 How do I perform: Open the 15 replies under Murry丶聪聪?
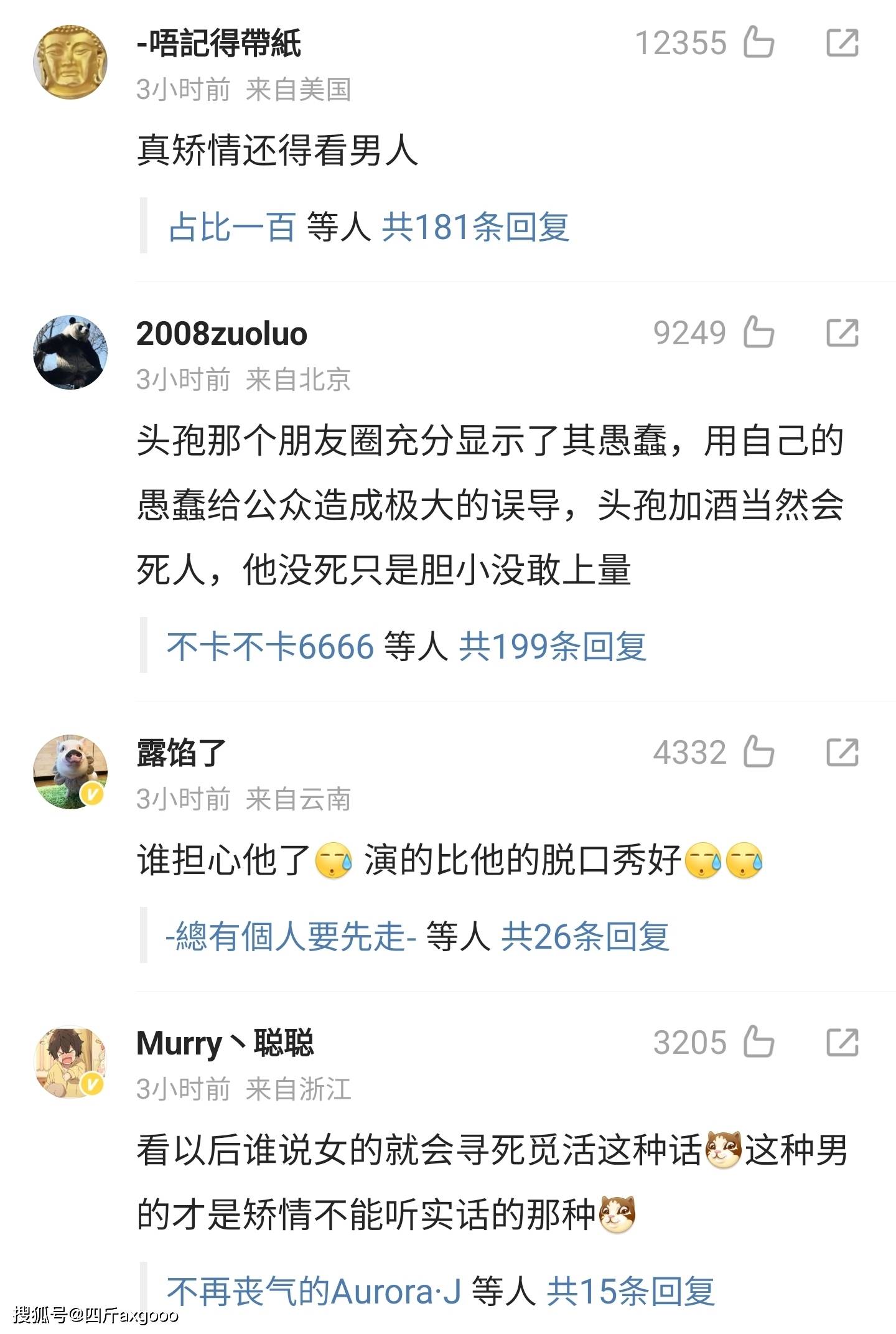[630, 1291]
